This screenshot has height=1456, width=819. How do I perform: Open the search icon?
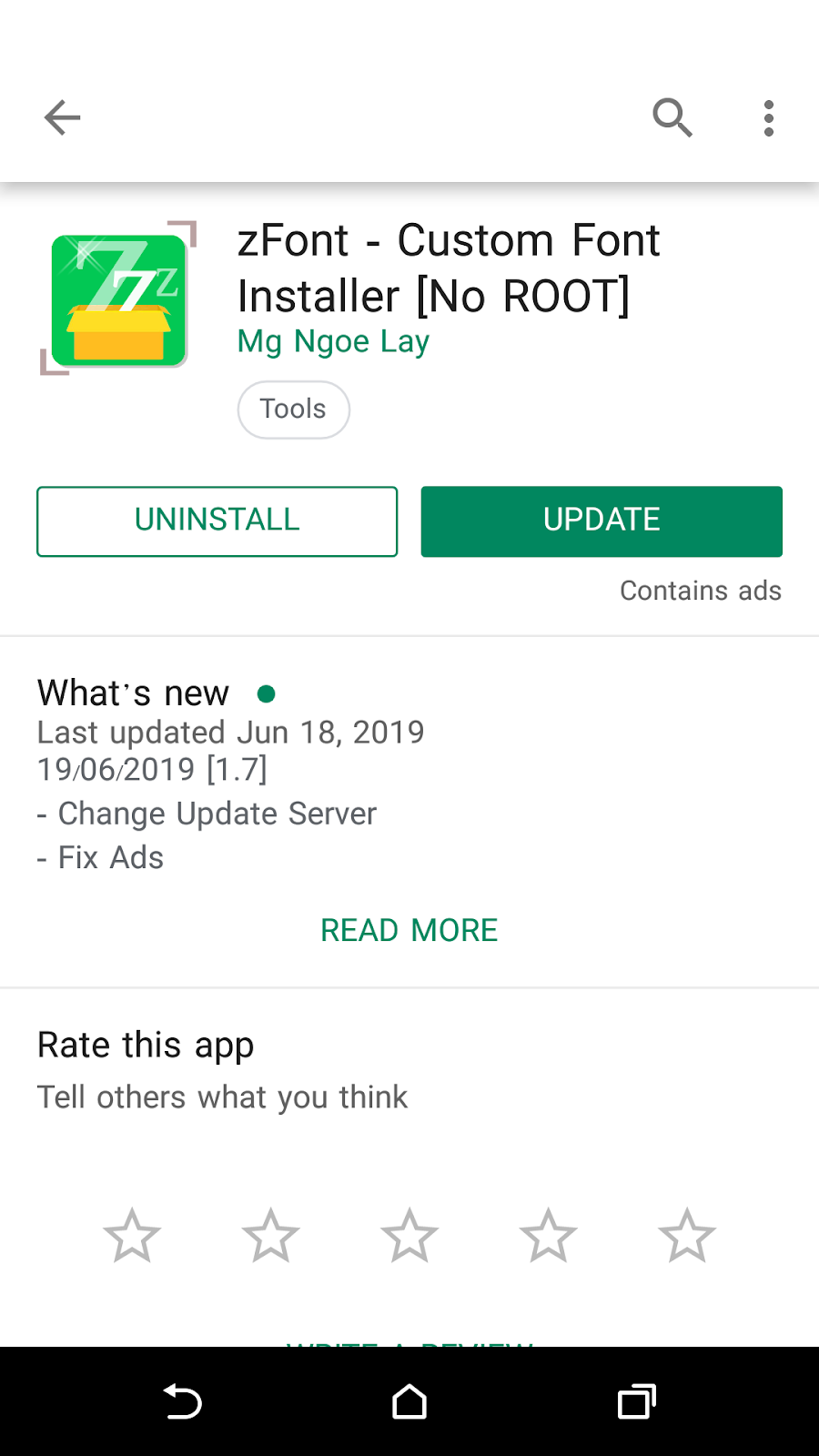672,117
